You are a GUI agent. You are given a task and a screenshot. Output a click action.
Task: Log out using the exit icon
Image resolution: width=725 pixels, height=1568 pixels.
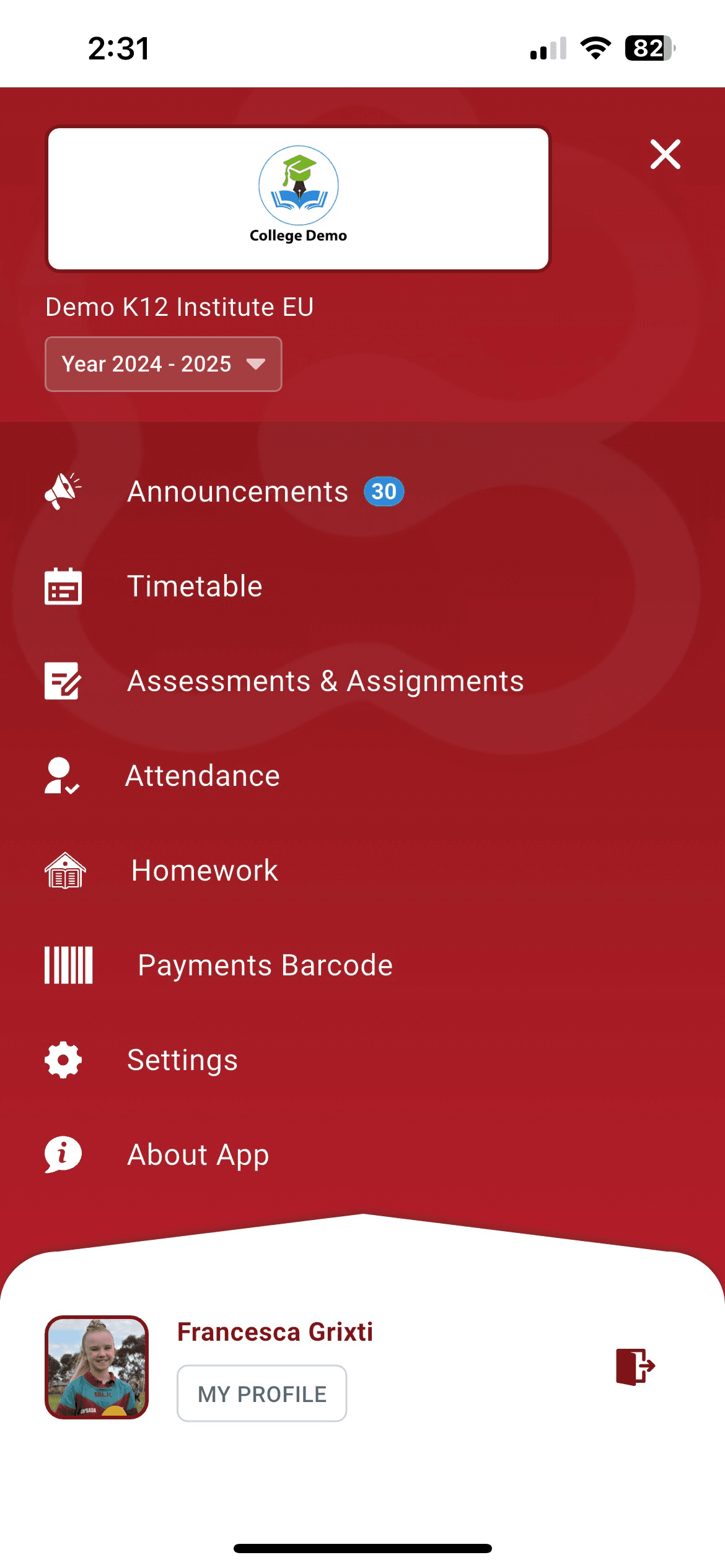[635, 1366]
